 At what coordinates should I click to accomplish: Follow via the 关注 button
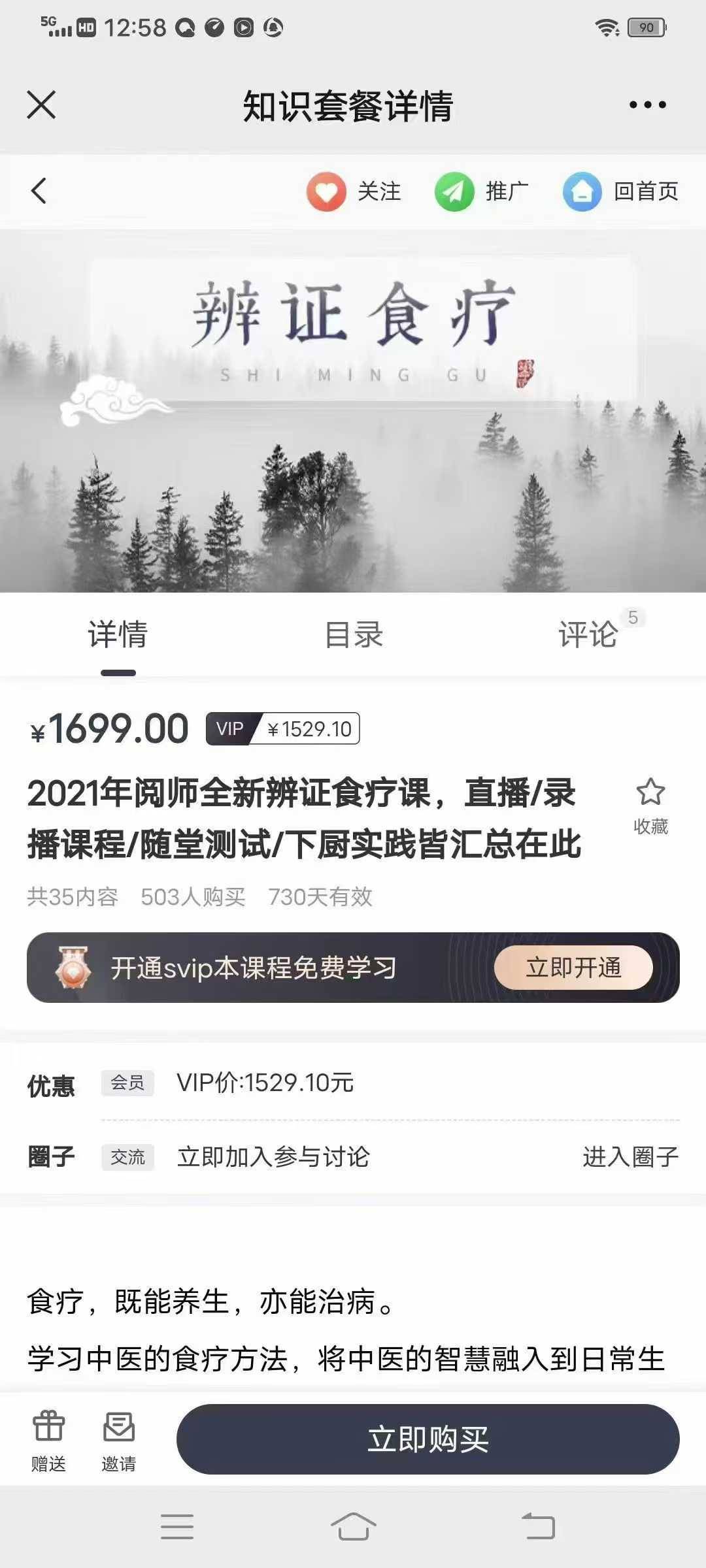(354, 191)
